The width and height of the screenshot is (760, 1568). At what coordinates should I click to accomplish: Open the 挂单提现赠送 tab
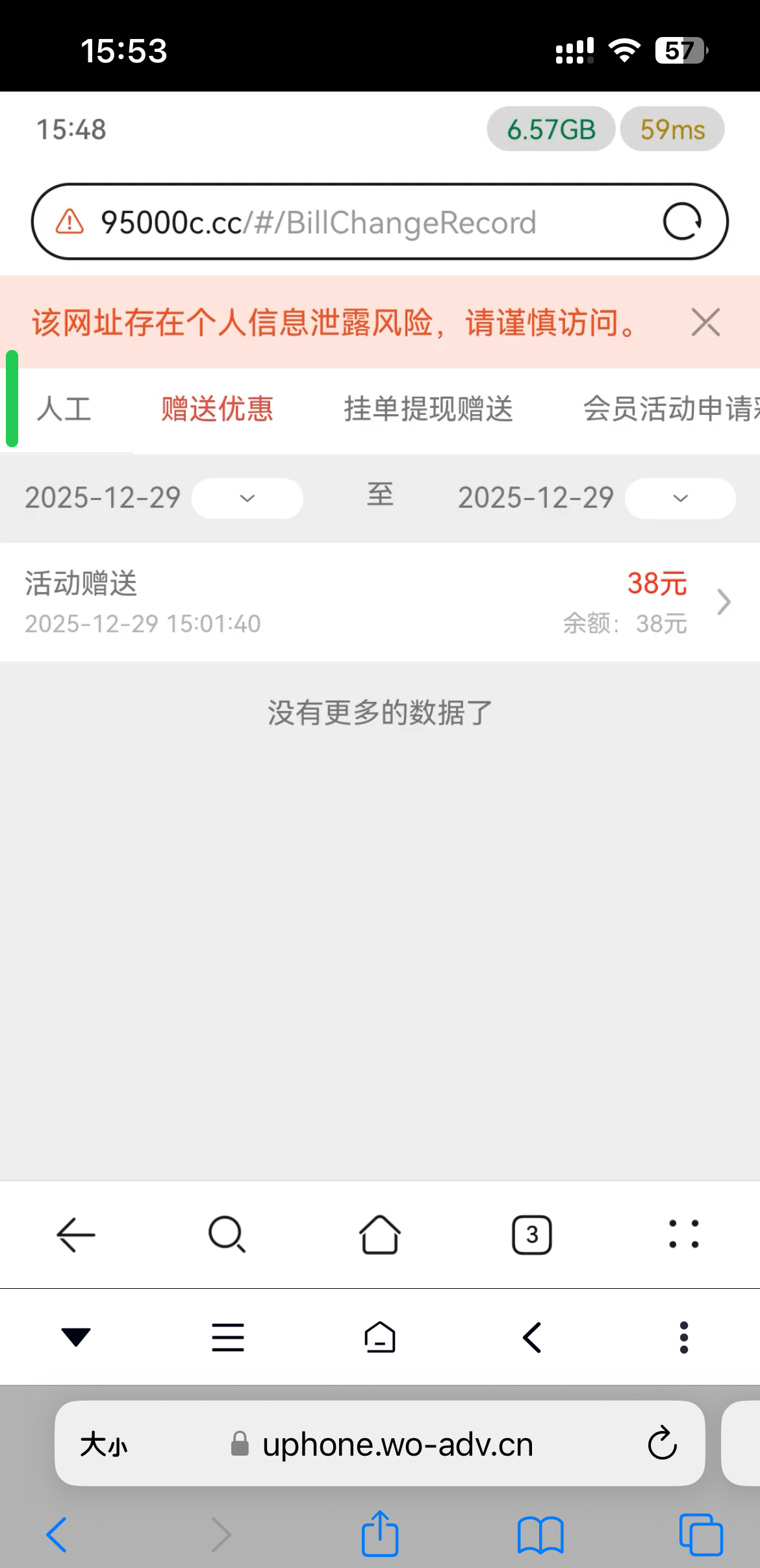coord(428,409)
